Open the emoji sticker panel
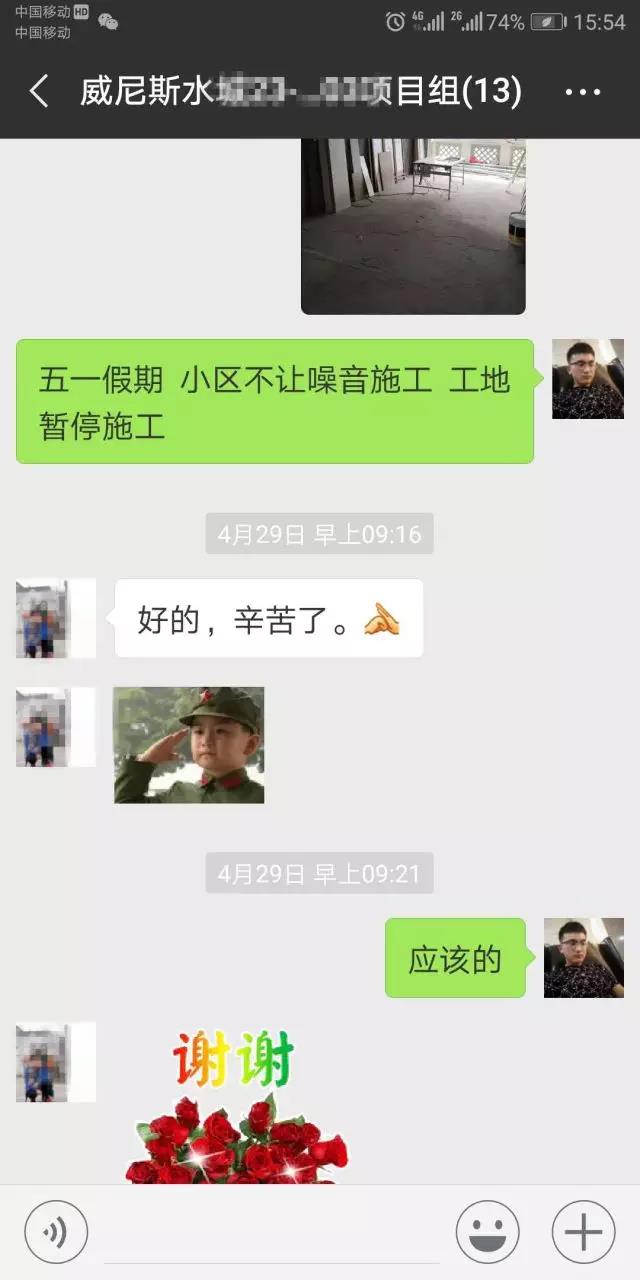This screenshot has height=1280, width=640. (487, 1231)
